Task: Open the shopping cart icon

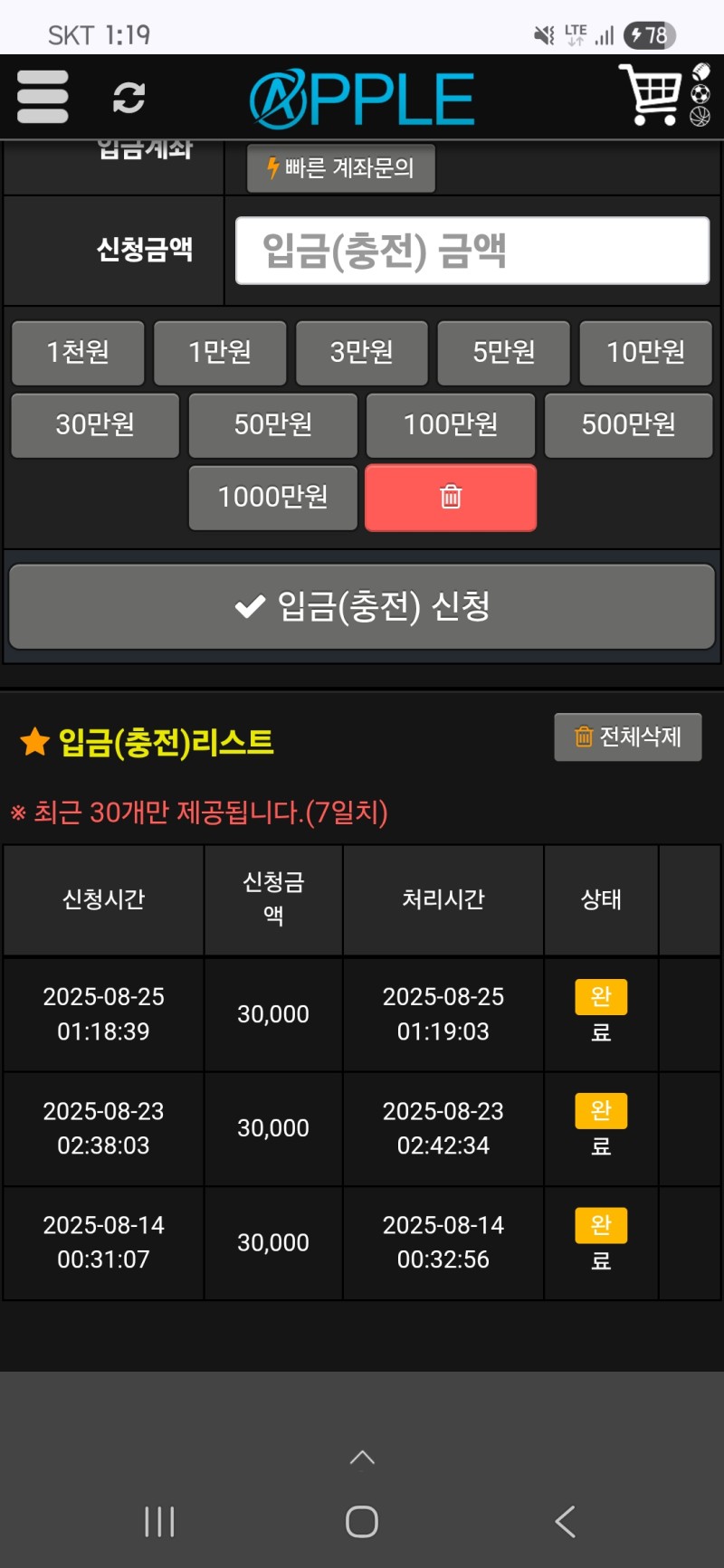Action: coord(651,94)
